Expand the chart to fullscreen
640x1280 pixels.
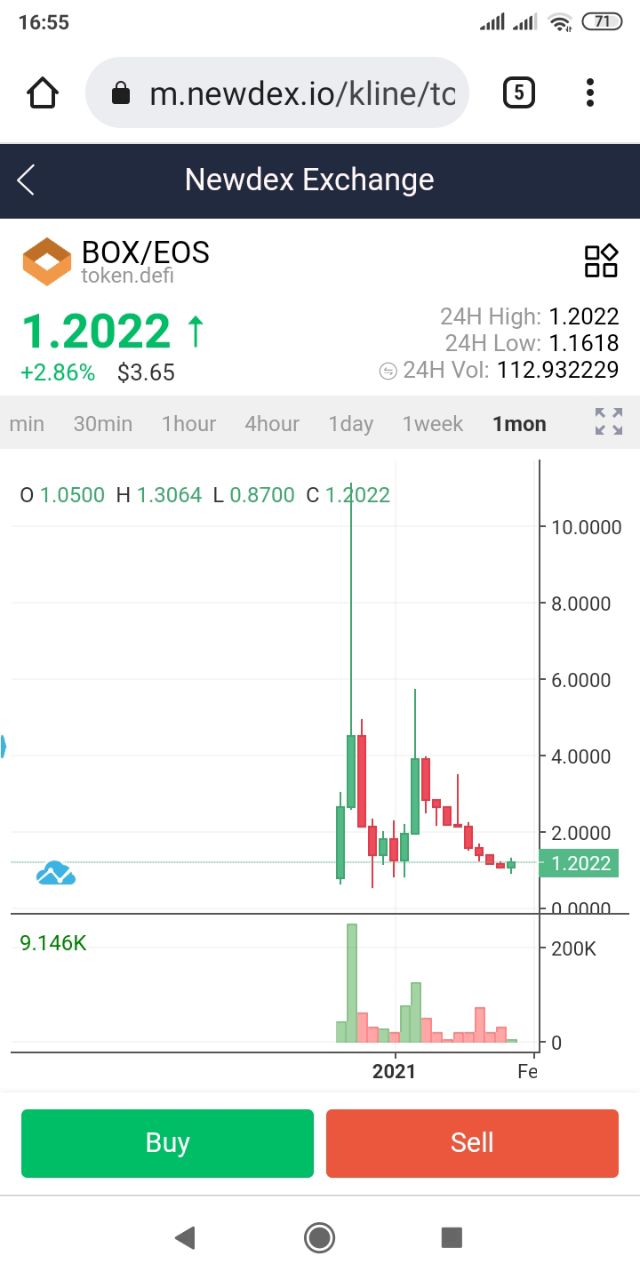click(x=609, y=421)
